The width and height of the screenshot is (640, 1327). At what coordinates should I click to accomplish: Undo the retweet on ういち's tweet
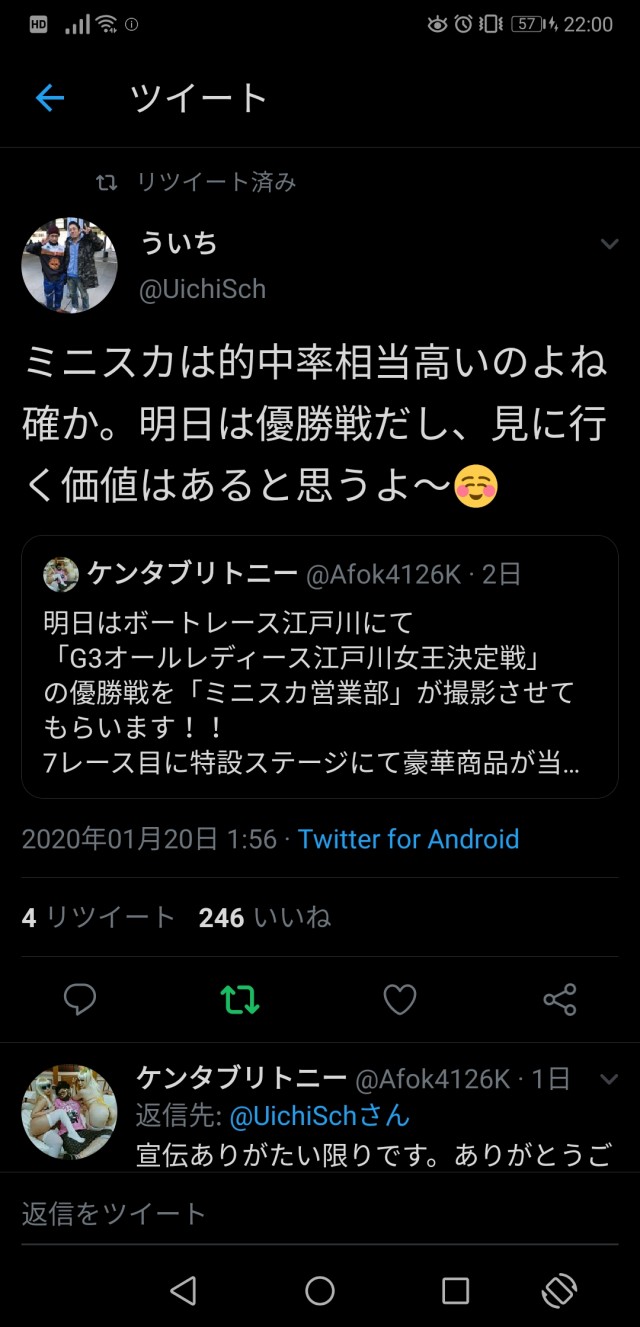(240, 999)
